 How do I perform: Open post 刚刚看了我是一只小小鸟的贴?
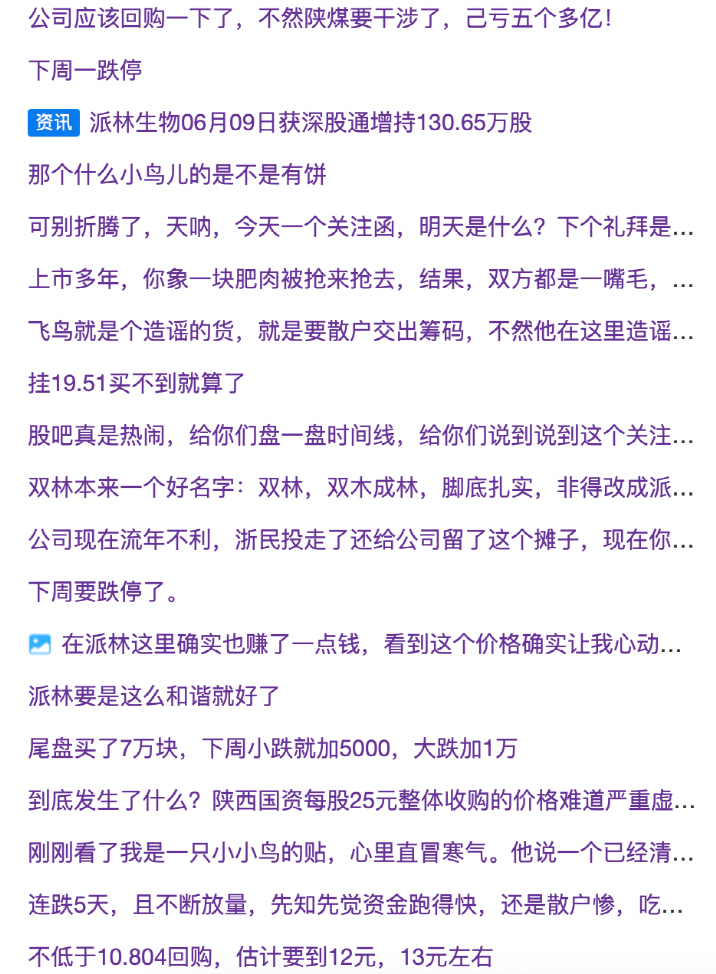(360, 852)
